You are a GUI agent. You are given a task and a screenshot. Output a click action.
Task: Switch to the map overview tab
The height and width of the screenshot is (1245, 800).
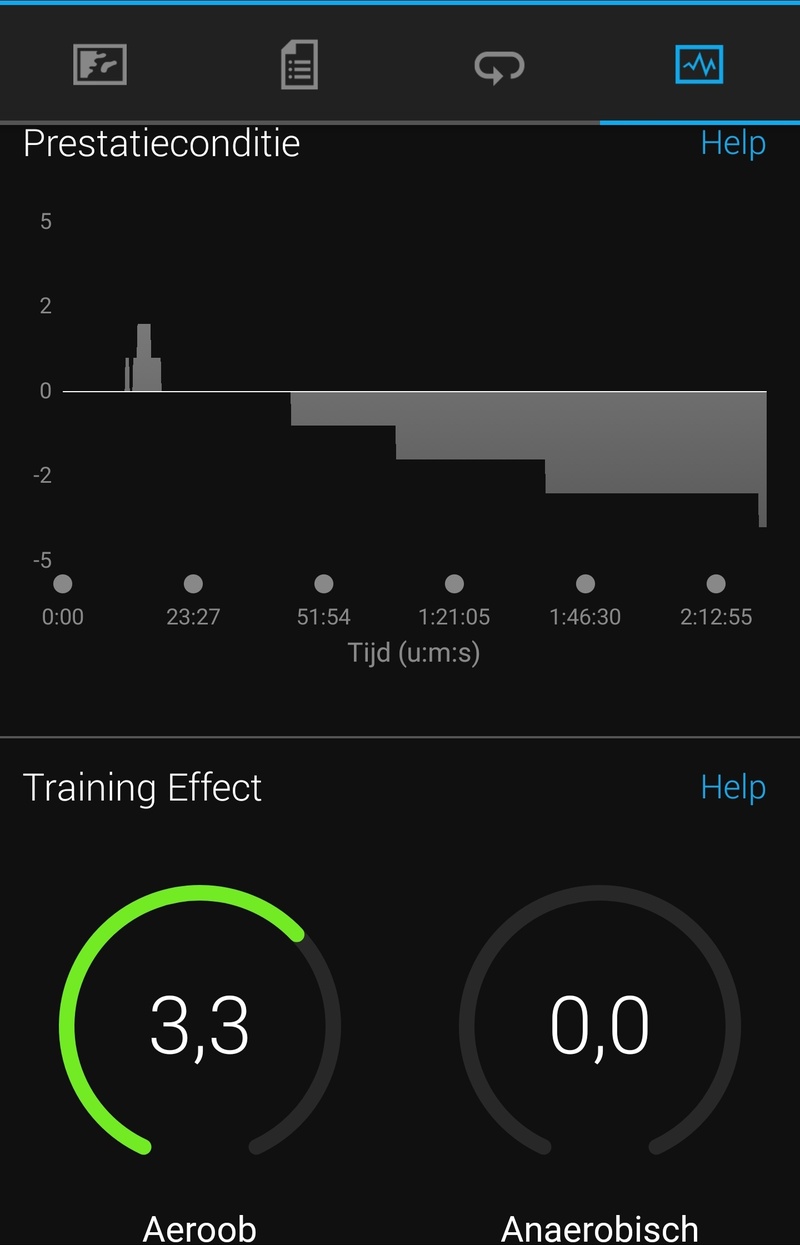[100, 66]
